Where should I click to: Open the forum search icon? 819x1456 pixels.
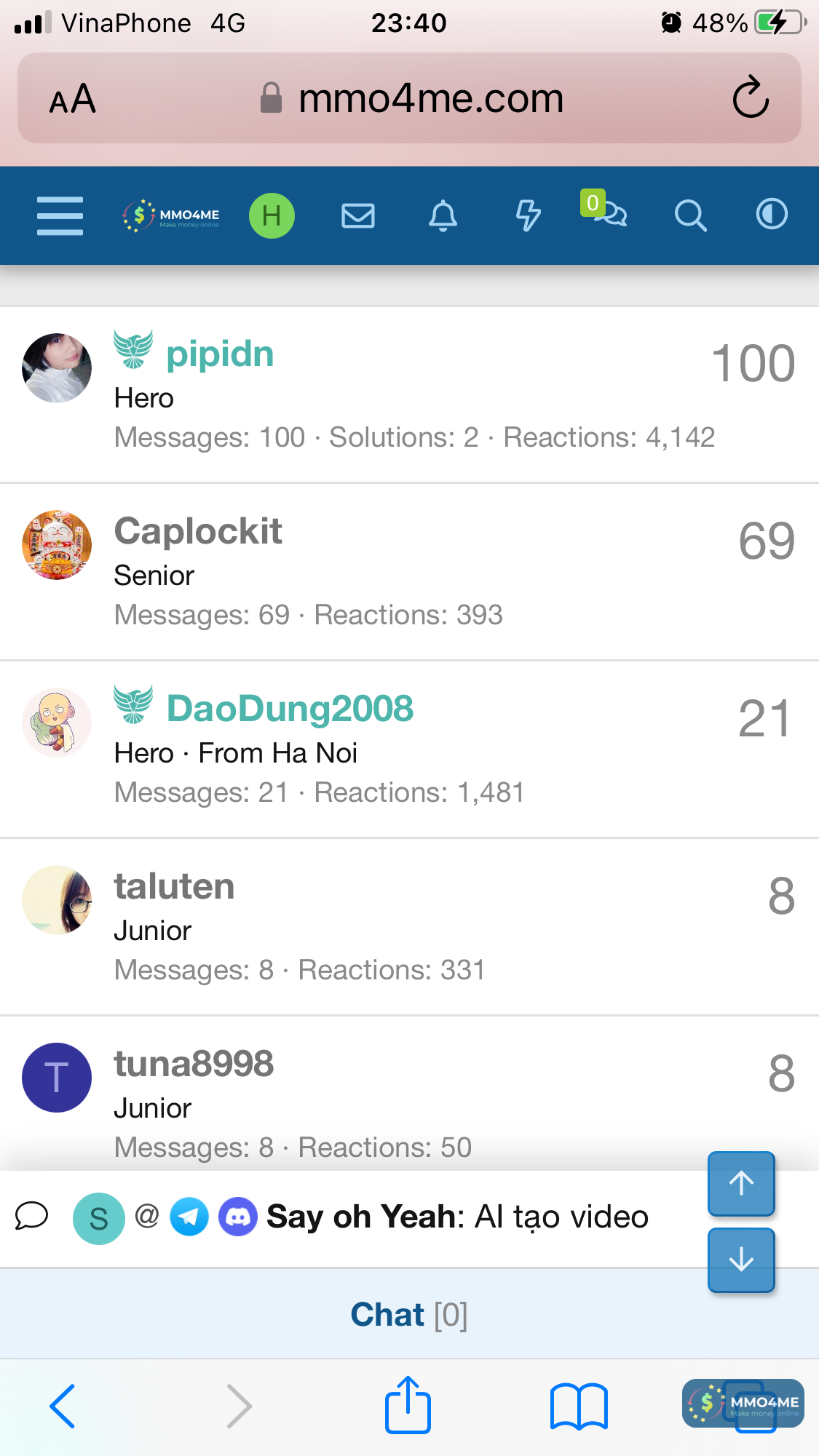(689, 215)
